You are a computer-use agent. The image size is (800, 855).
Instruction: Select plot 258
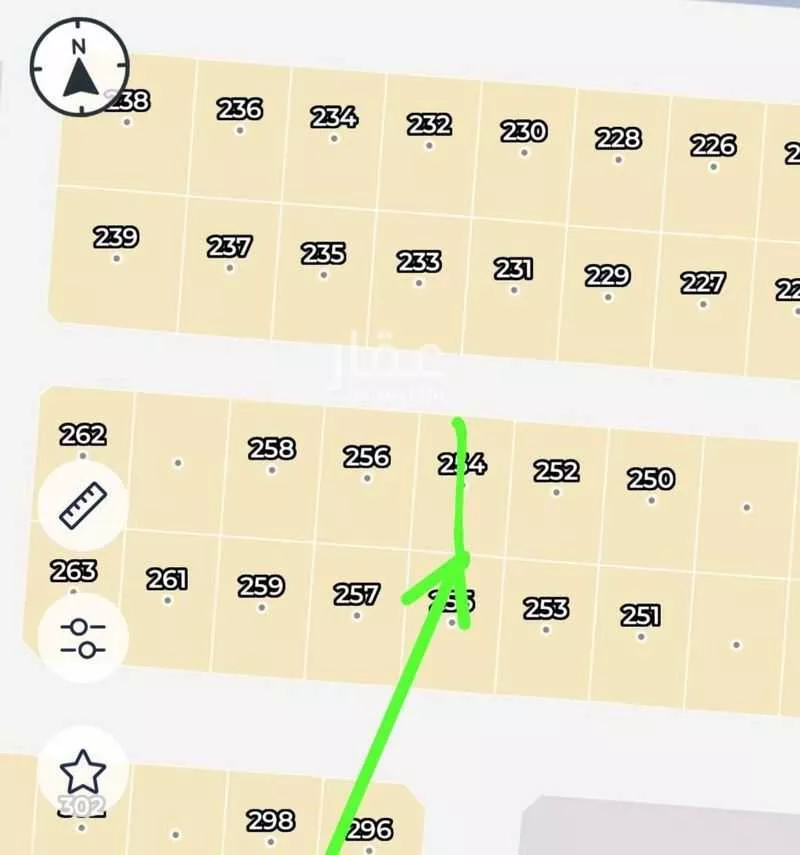click(x=270, y=449)
